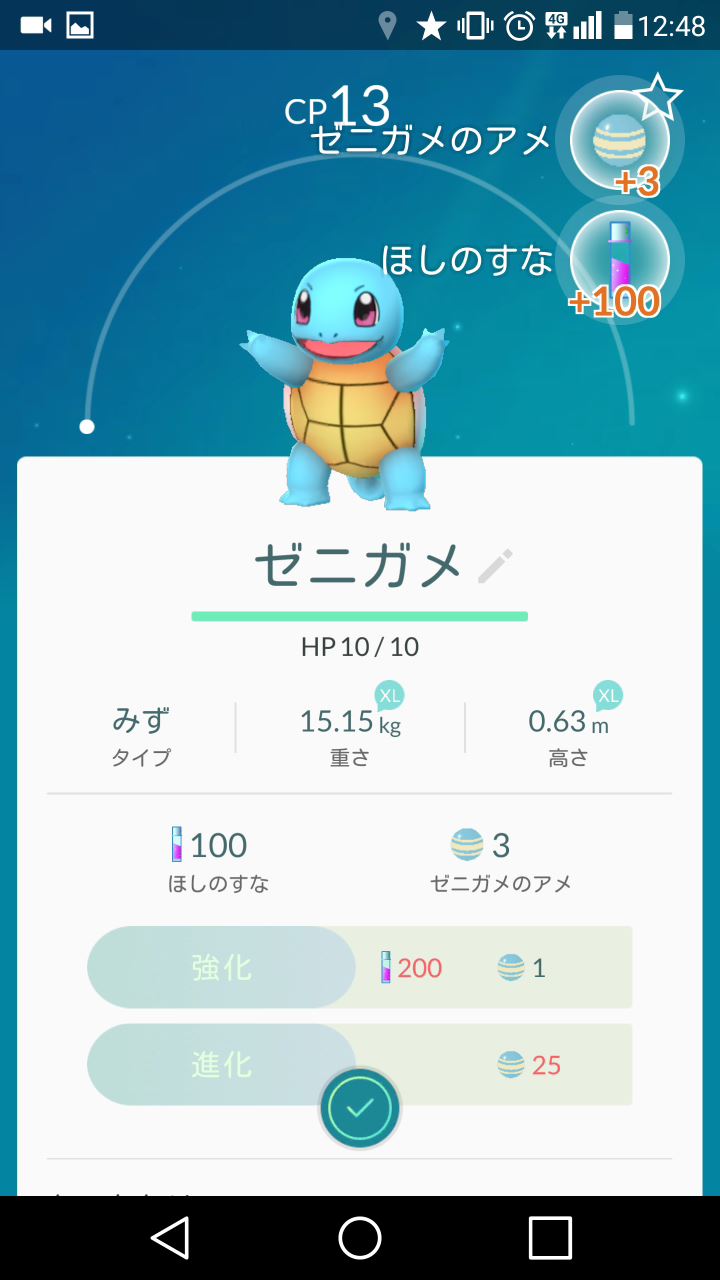Go back using the system back button
Screen dimensions: 720x1280
pyautogui.click(x=170, y=1238)
